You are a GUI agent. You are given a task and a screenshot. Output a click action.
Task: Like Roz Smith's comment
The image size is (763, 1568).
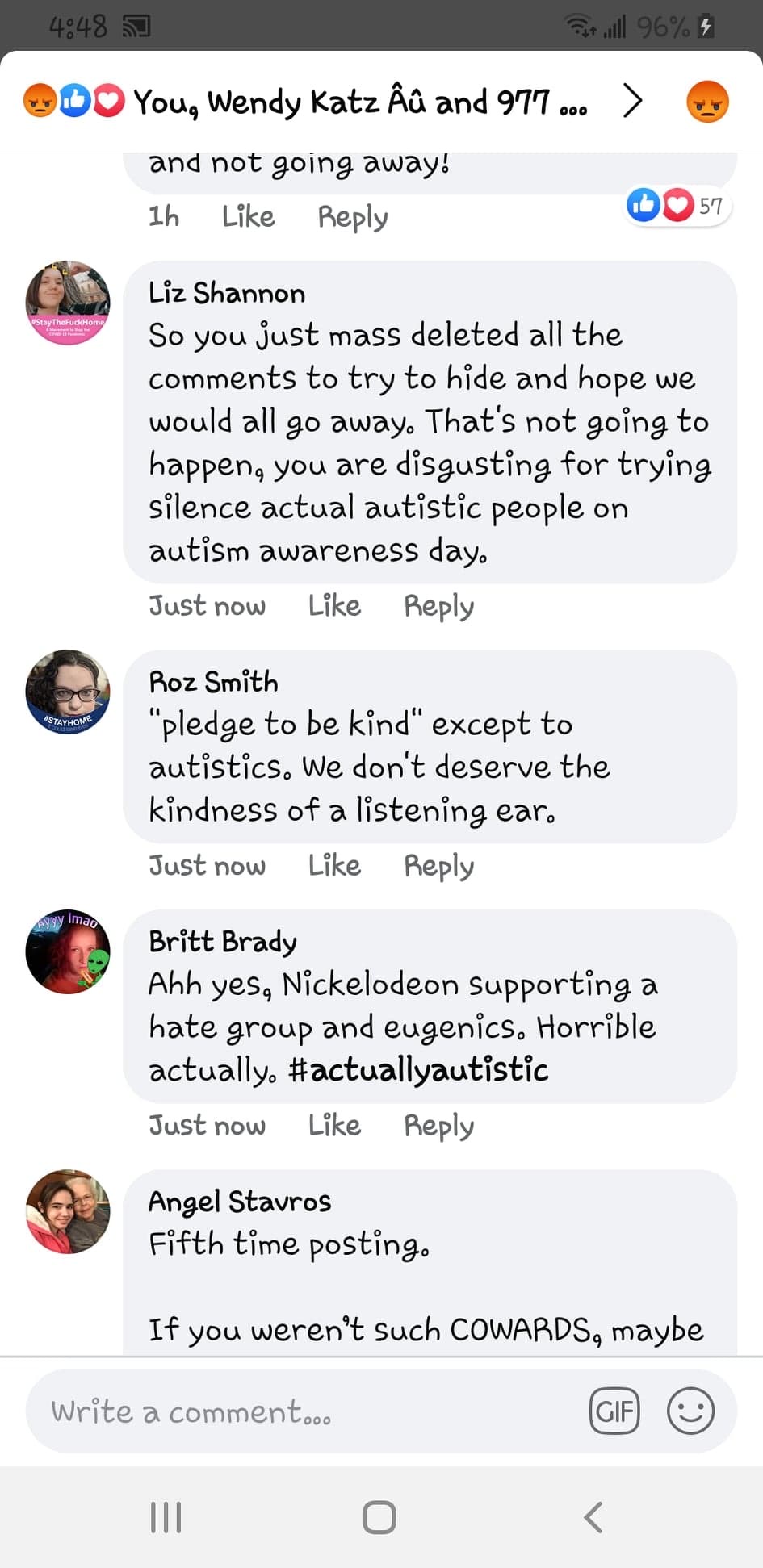334,865
